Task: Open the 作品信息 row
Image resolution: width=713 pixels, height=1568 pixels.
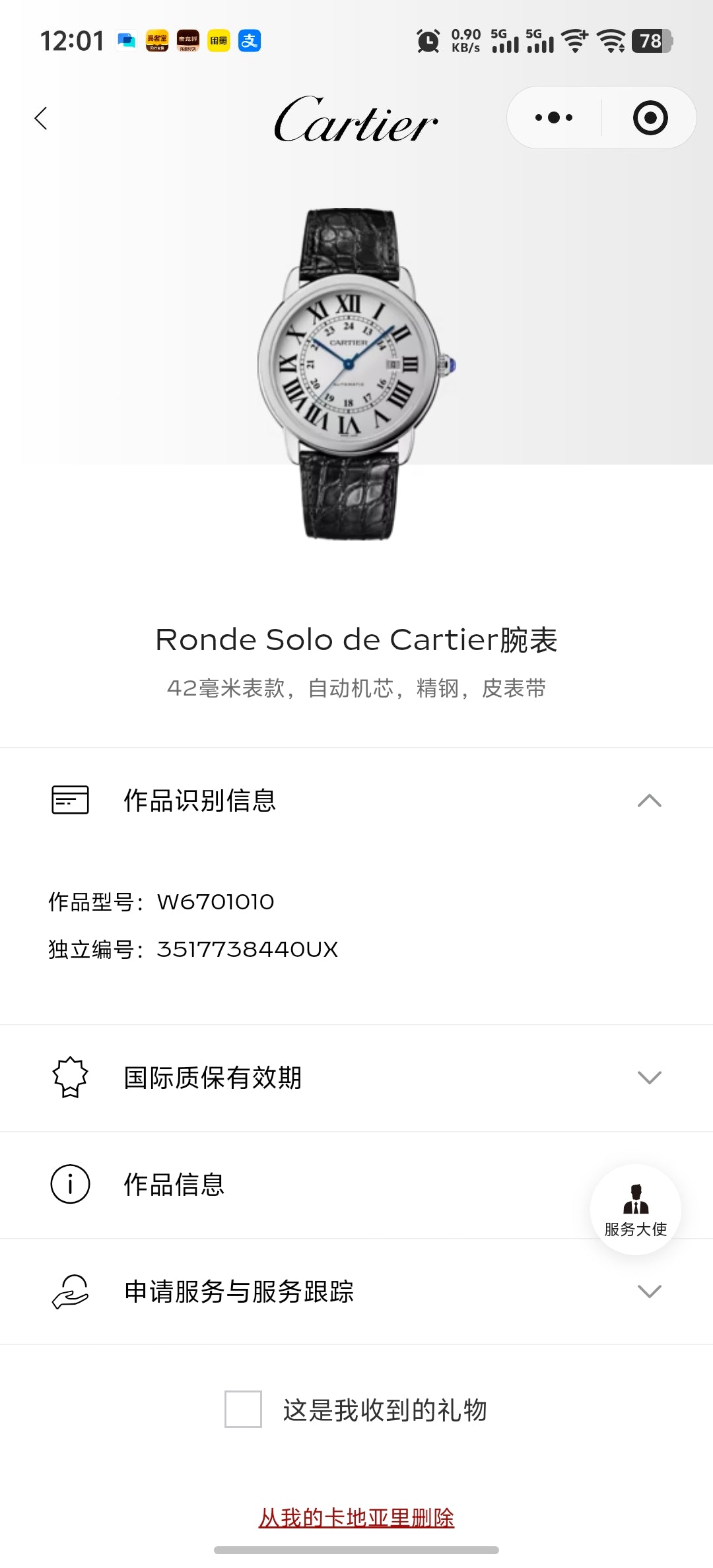Action: point(356,1185)
